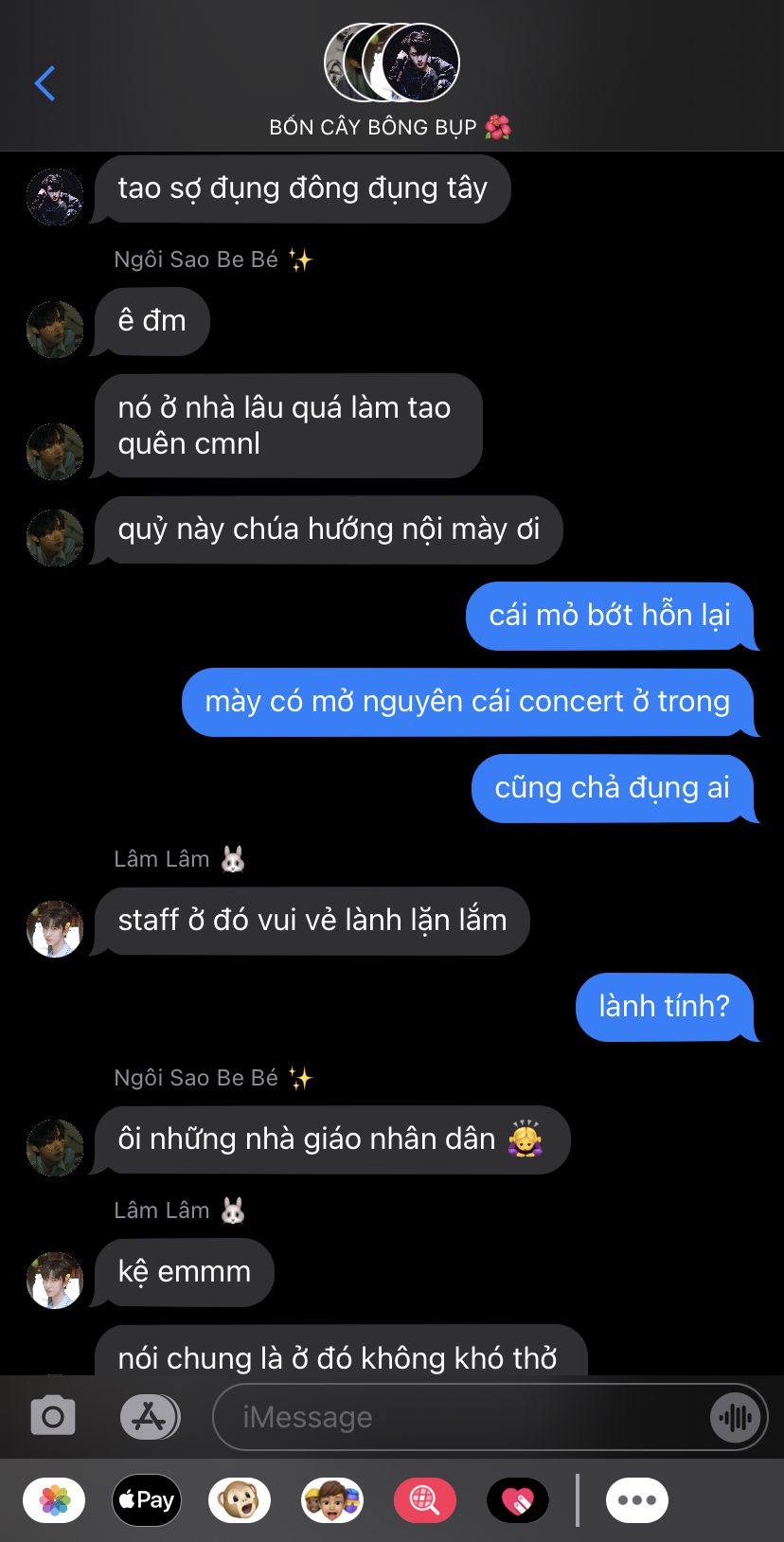Viewport: 784px width, 1542px height.
Task: Open the camera to send a photo
Action: pyautogui.click(x=53, y=1417)
